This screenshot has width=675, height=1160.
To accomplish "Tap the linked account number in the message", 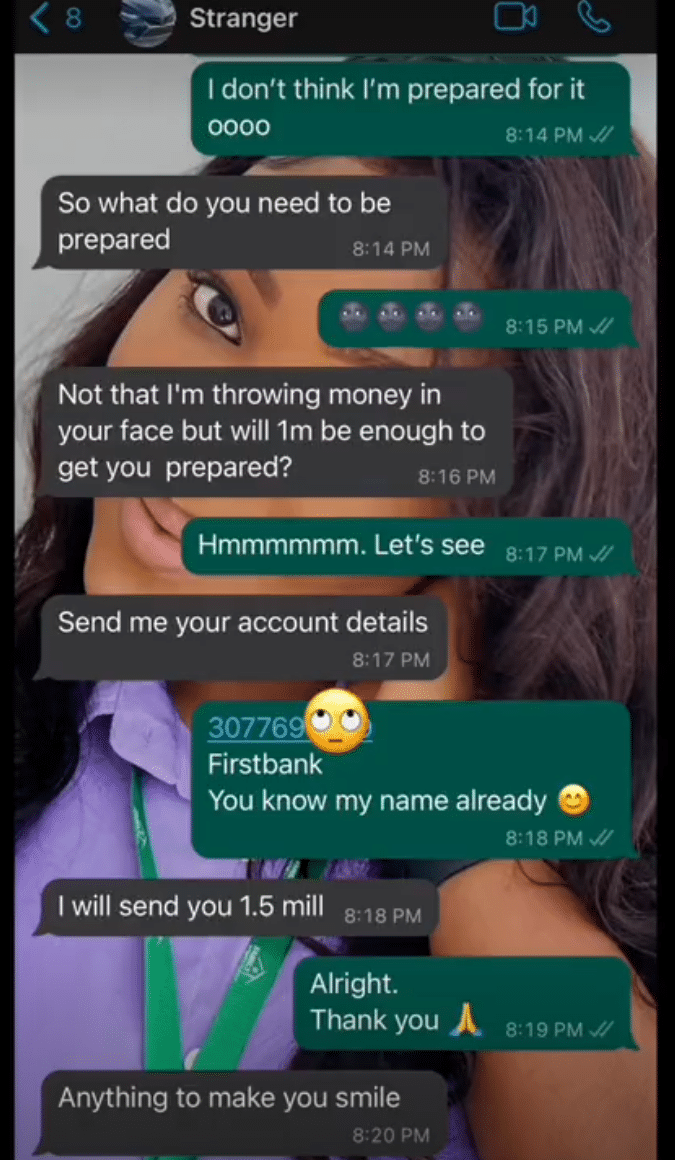I will pyautogui.click(x=256, y=729).
